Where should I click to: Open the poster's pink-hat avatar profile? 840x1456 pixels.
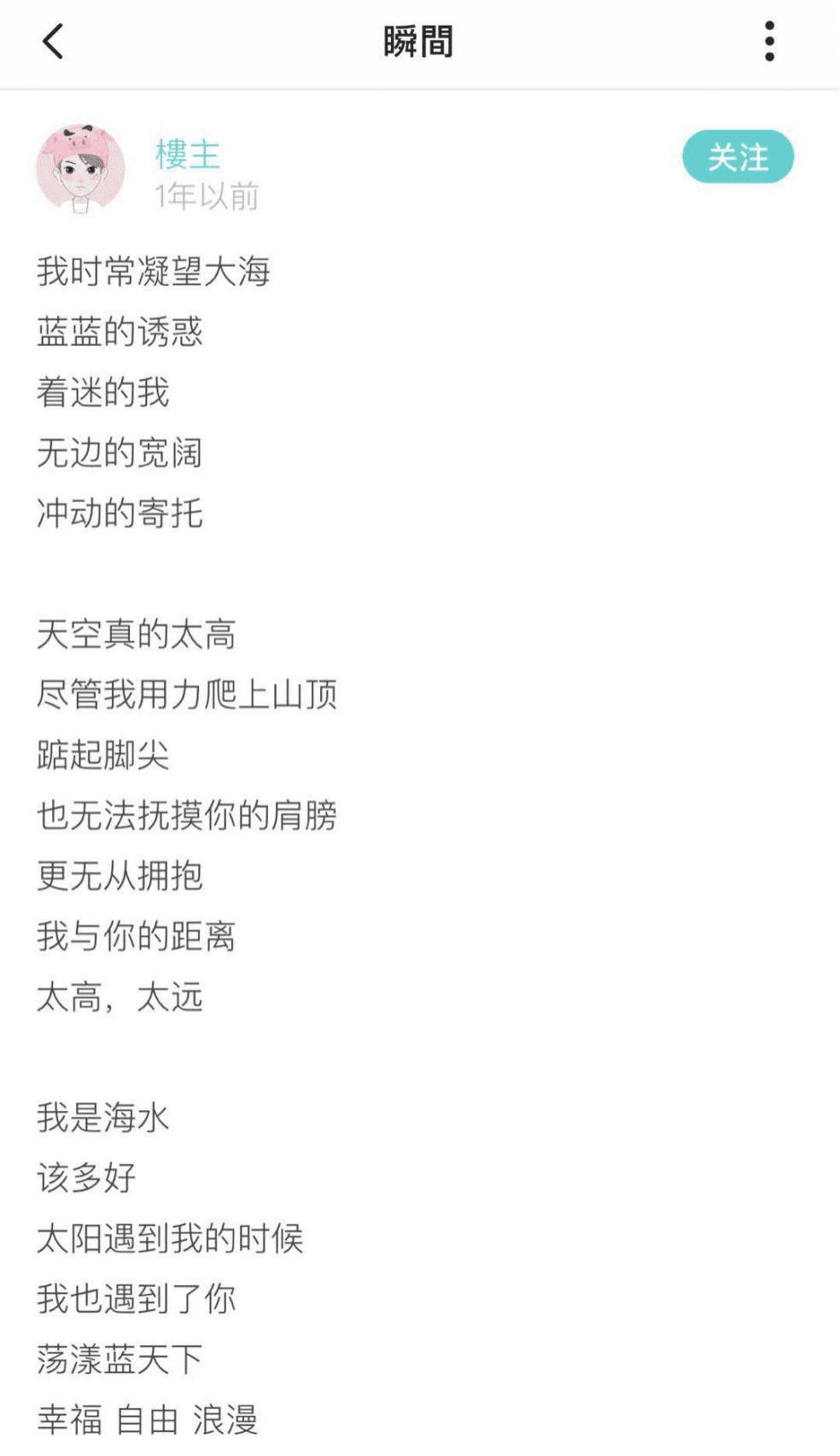tap(81, 168)
